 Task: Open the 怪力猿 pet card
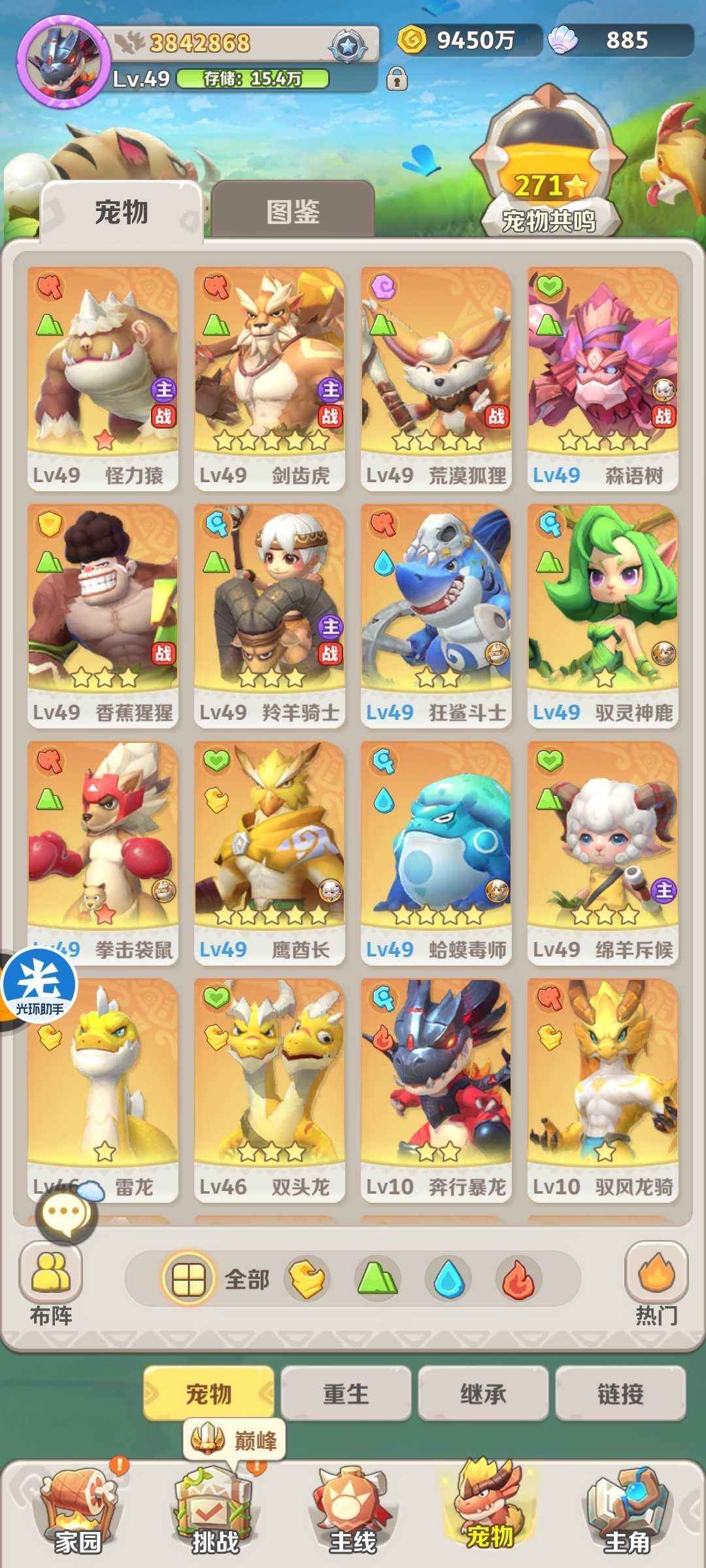tap(103, 378)
